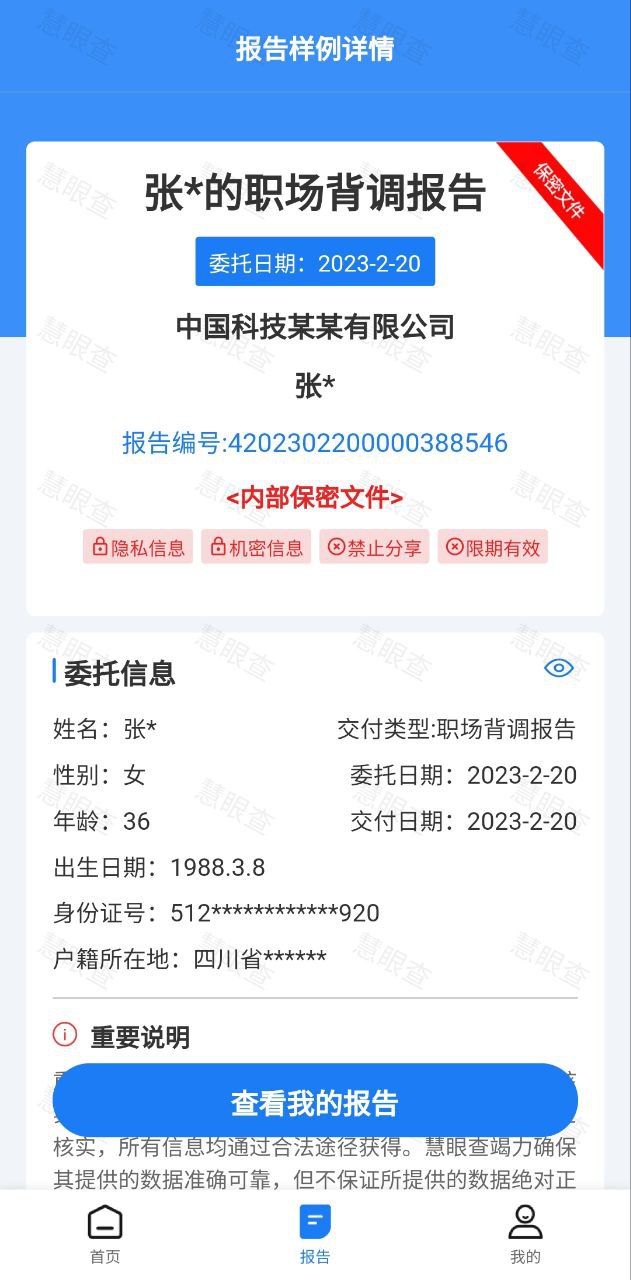The width and height of the screenshot is (631, 1280).
Task: Switch to the 报告 tab
Action: coord(315,1234)
